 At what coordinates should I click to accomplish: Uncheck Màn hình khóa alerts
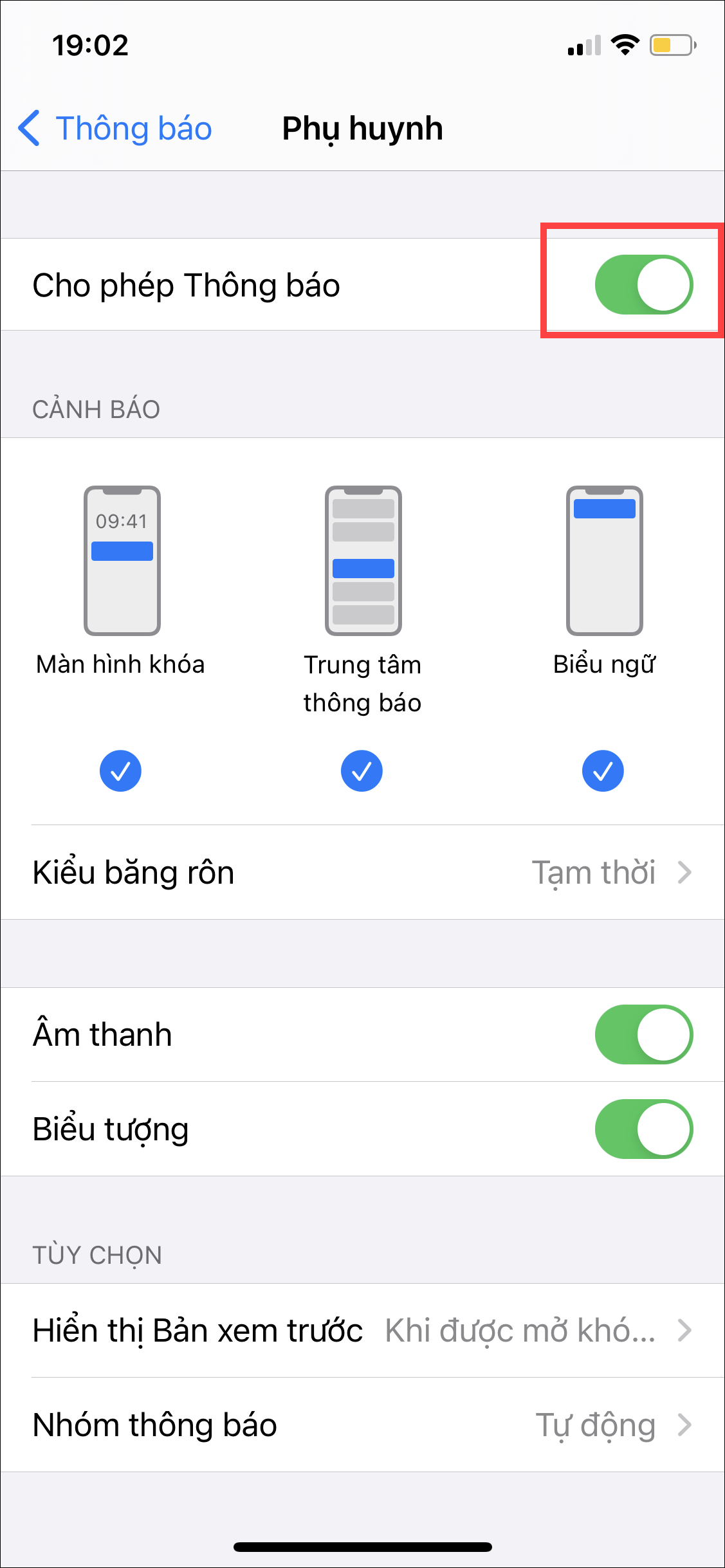(120, 770)
